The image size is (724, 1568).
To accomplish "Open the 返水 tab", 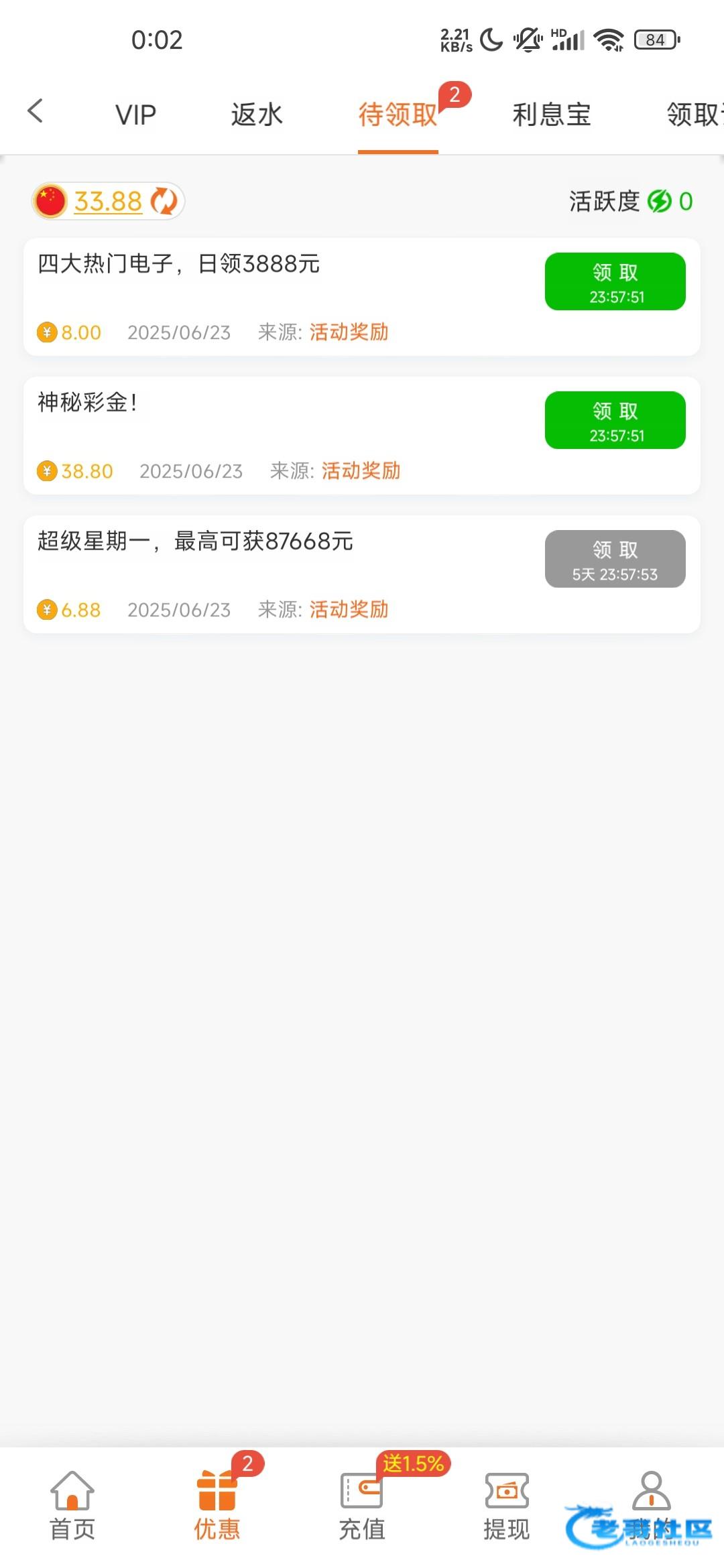I will click(257, 115).
